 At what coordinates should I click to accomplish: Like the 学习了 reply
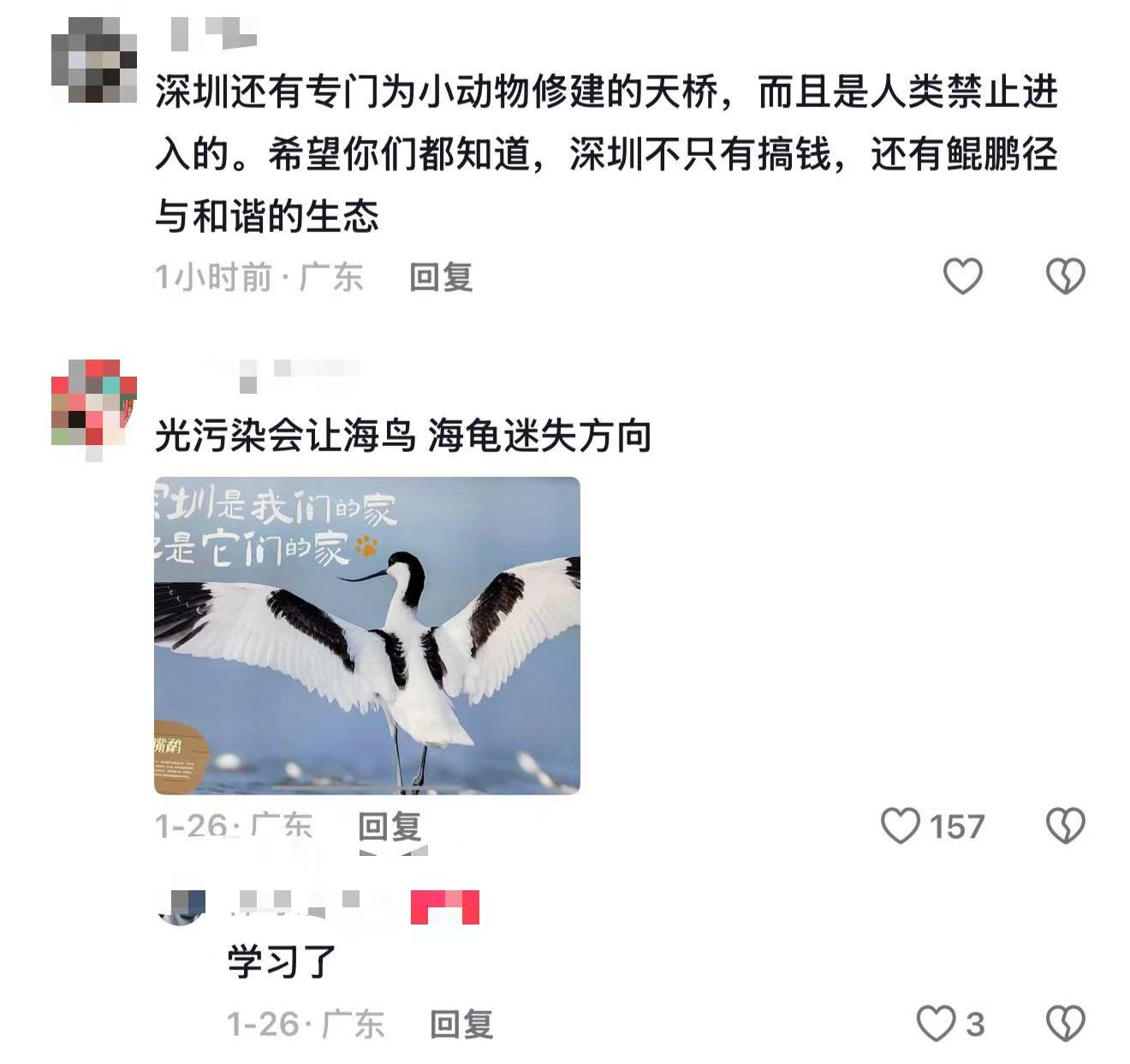pos(936,1024)
